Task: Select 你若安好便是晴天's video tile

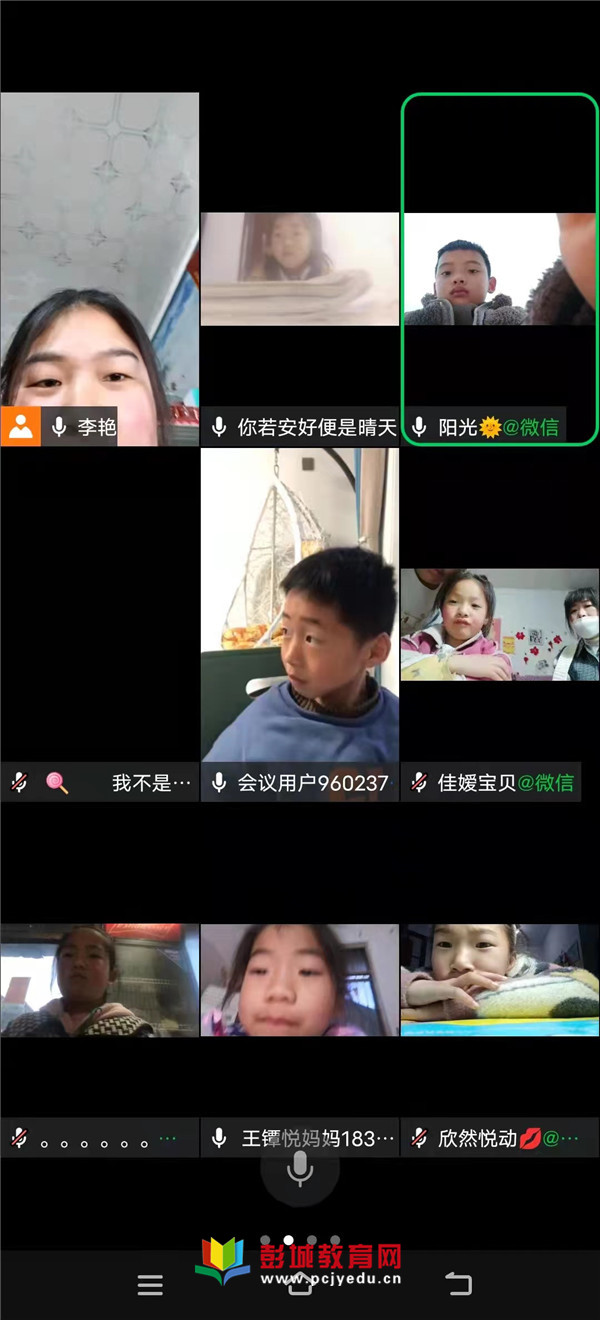Action: (299, 270)
